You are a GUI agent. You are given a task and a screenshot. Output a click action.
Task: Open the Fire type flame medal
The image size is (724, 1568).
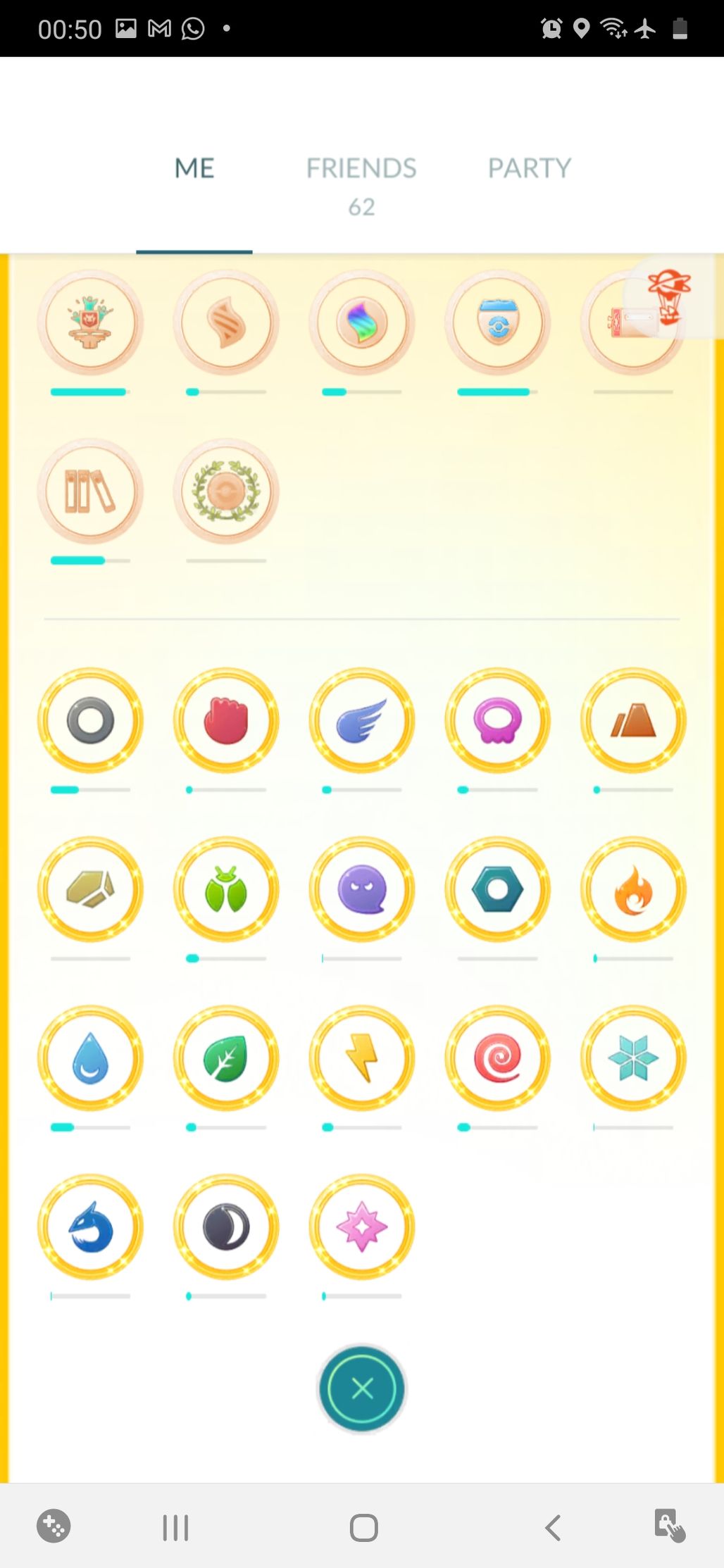(632, 890)
